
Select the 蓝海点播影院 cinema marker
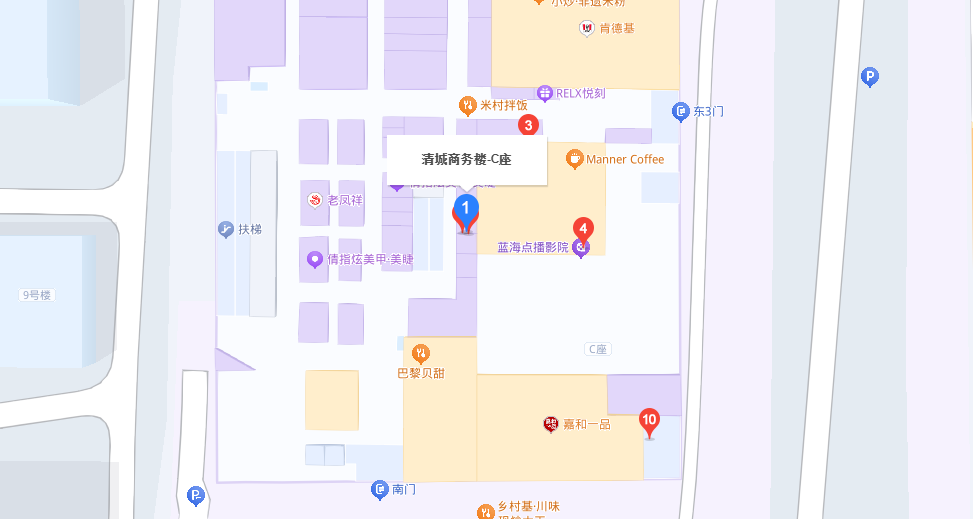(x=581, y=247)
